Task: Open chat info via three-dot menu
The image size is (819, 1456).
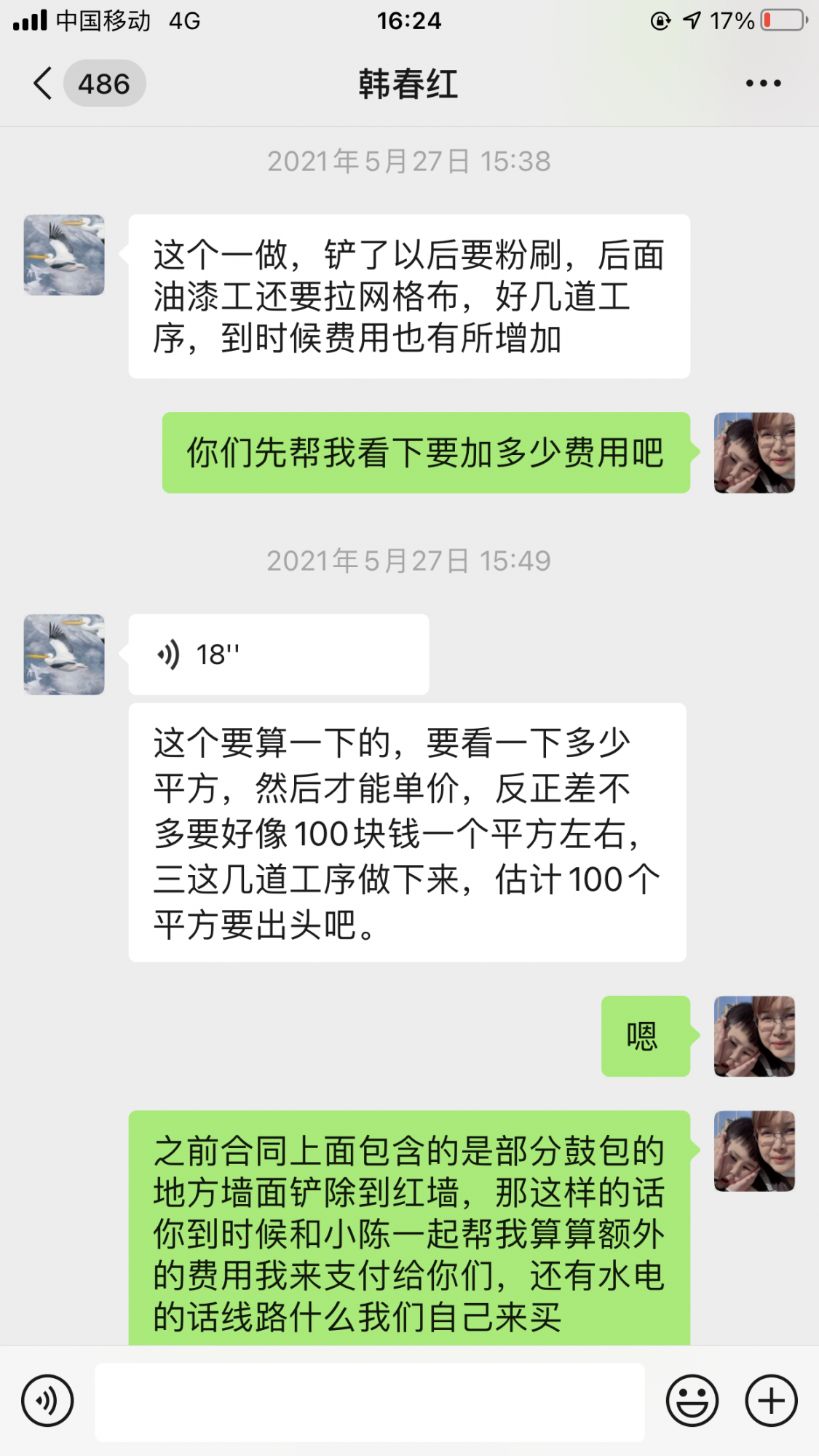Action: coord(763,84)
